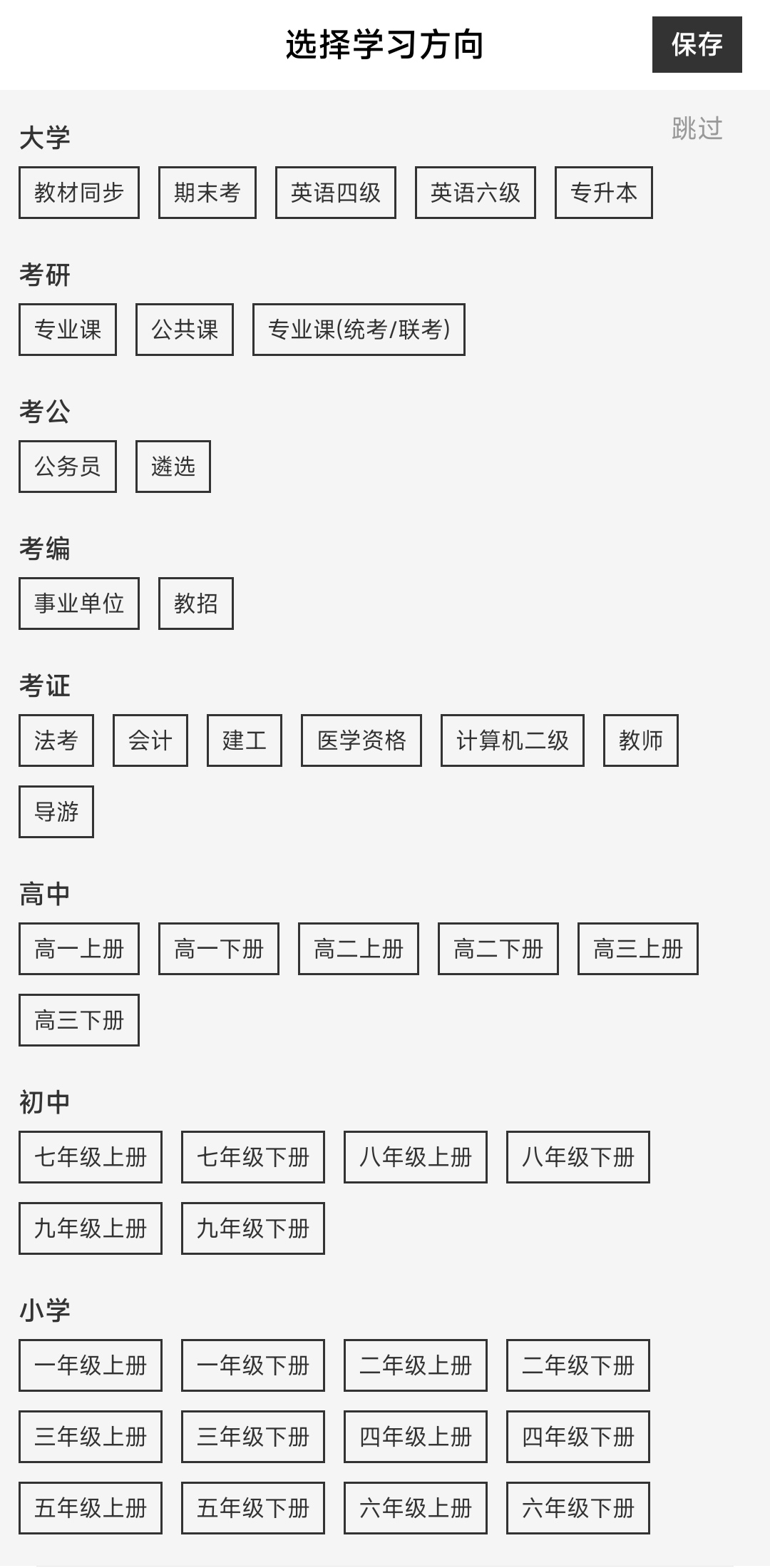
Task: Pick 九年级下册 chip
Action: click(253, 1228)
